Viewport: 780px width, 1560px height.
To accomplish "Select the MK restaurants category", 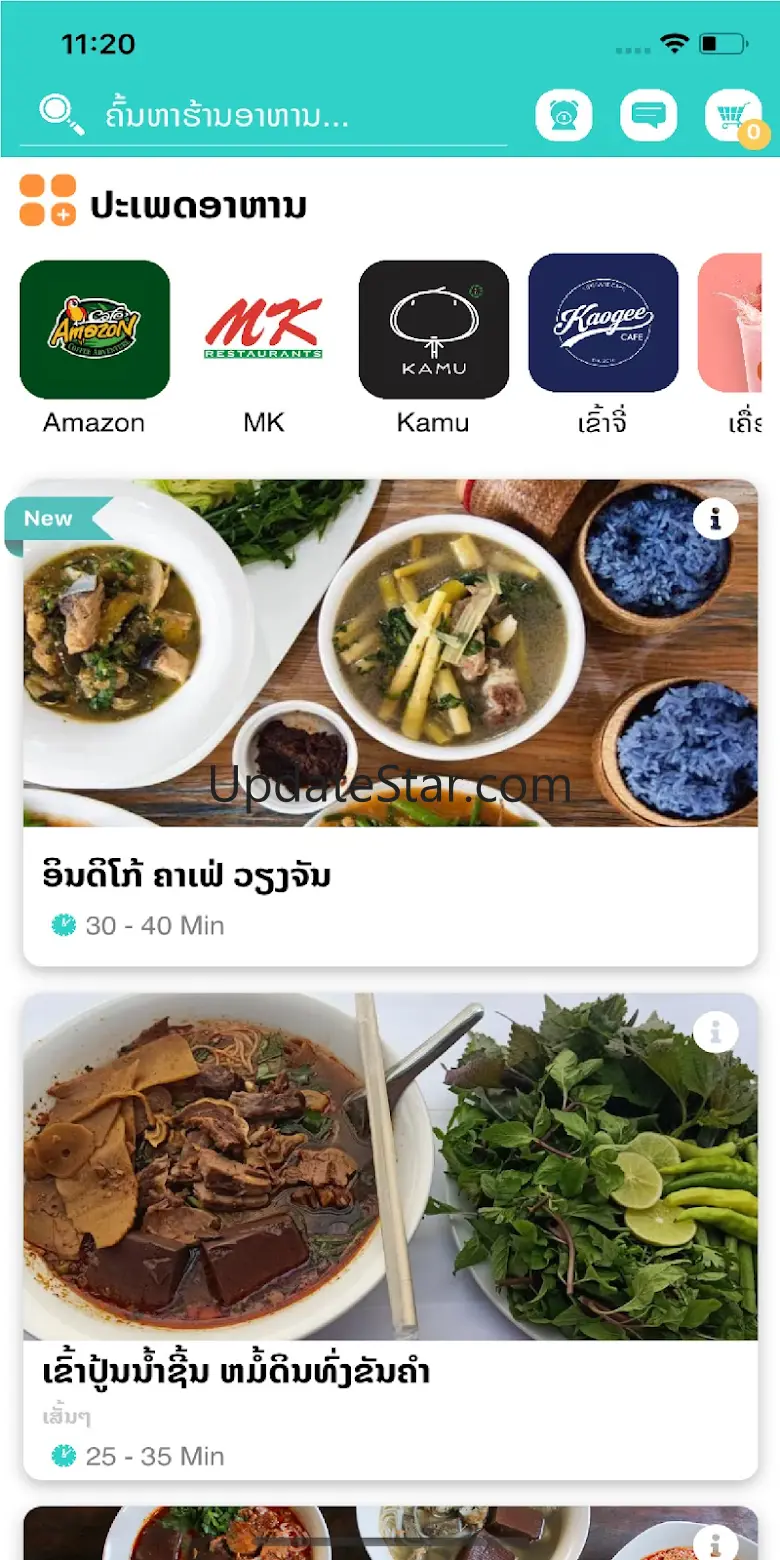I will (x=264, y=330).
